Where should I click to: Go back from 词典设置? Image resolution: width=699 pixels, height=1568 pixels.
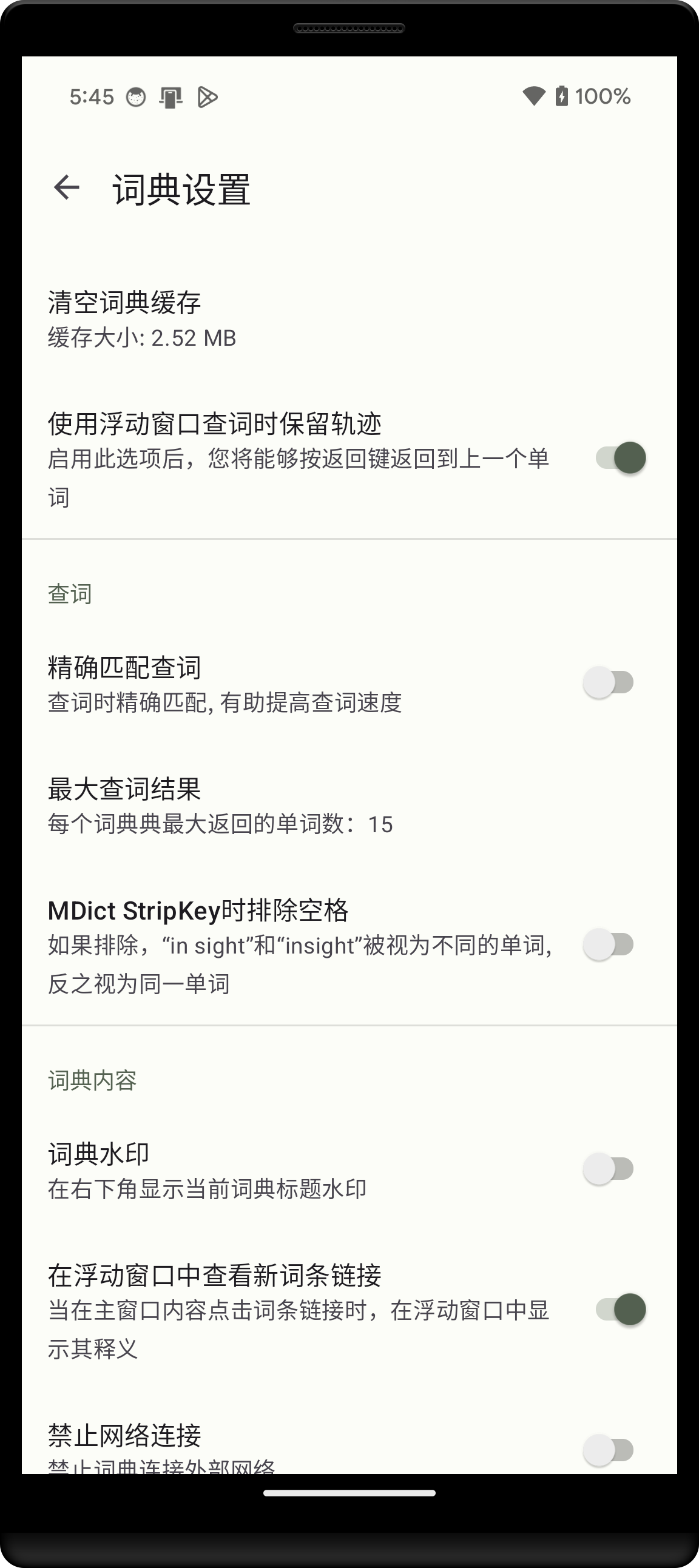point(67,187)
